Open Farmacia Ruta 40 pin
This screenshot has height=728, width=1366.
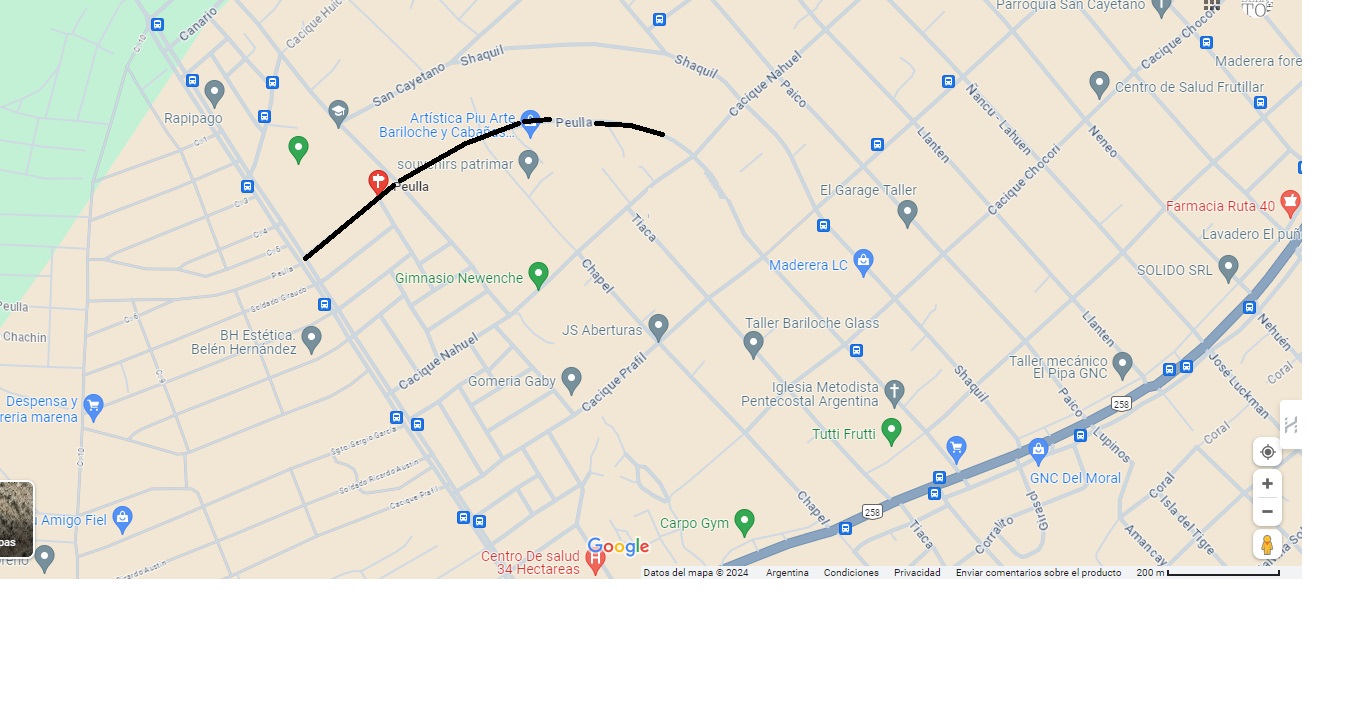[1290, 202]
